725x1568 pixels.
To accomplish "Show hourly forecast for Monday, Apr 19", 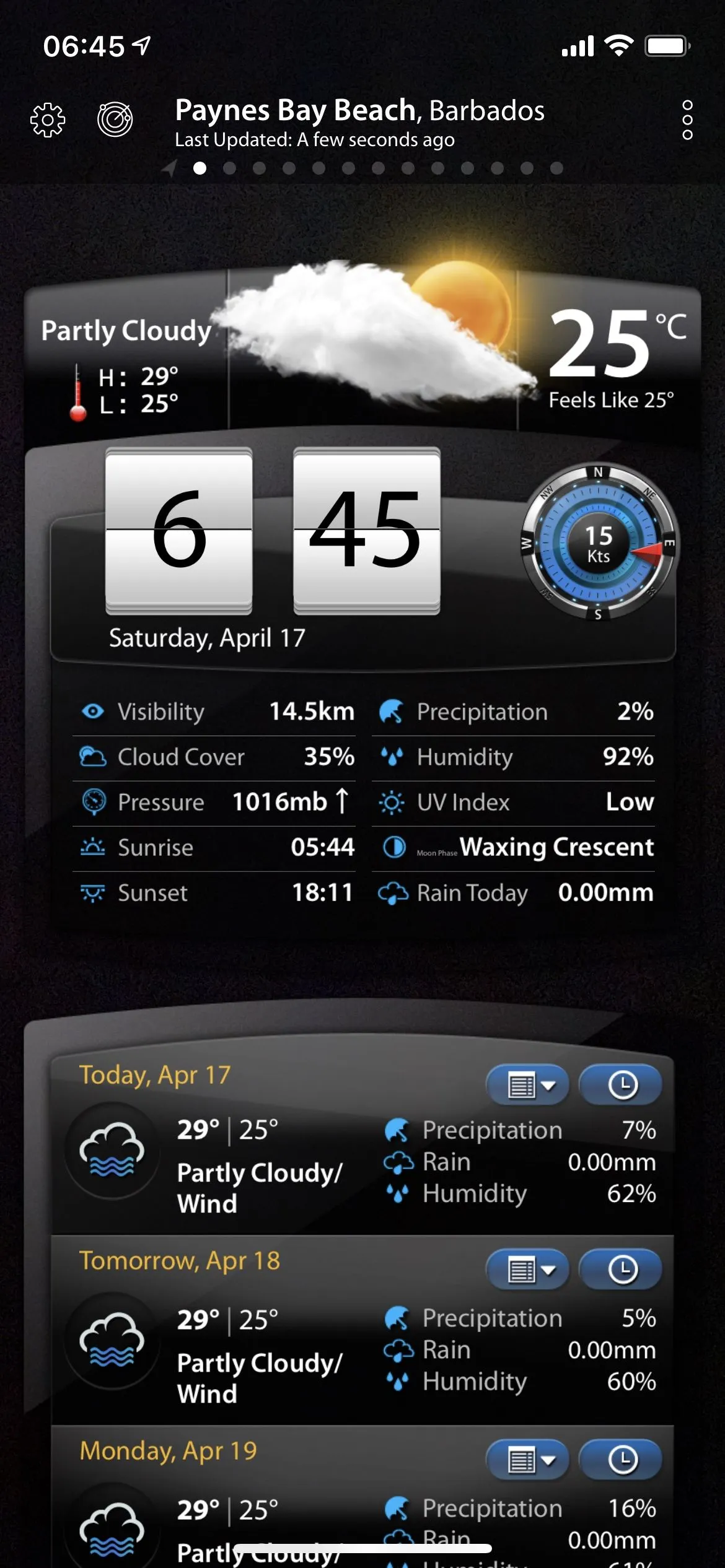I will (622, 1460).
